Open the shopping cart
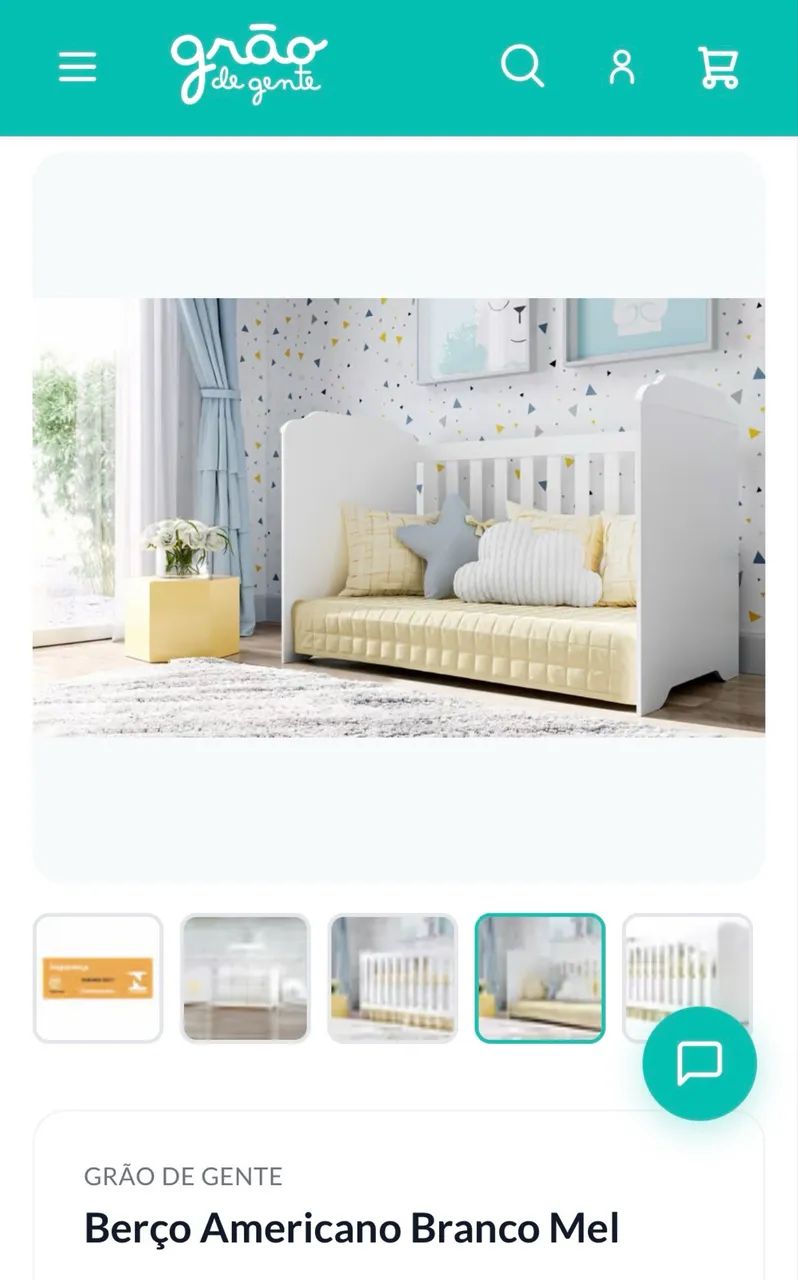The height and width of the screenshot is (1280, 798). [718, 67]
